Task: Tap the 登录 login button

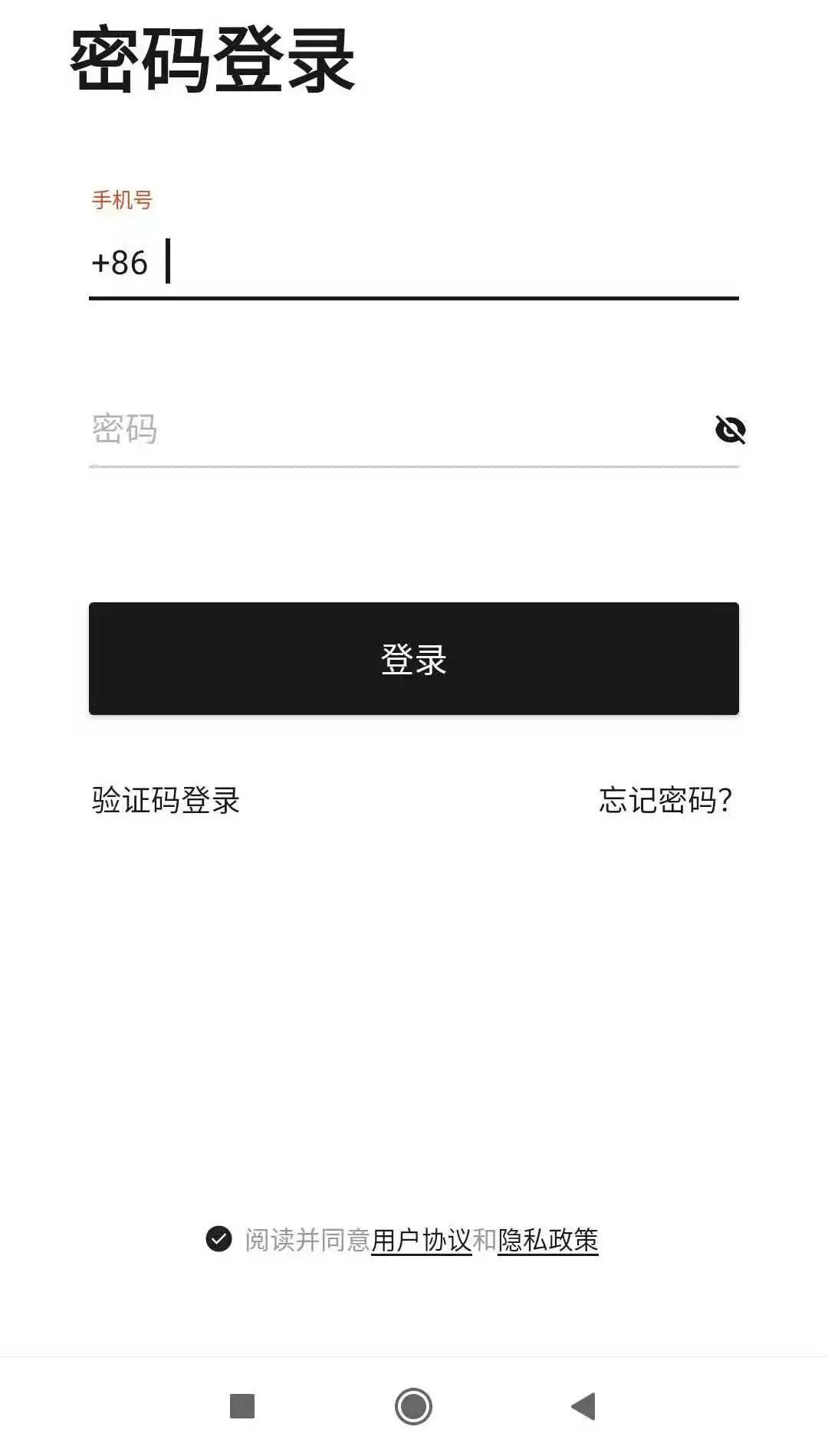Action: [414, 659]
